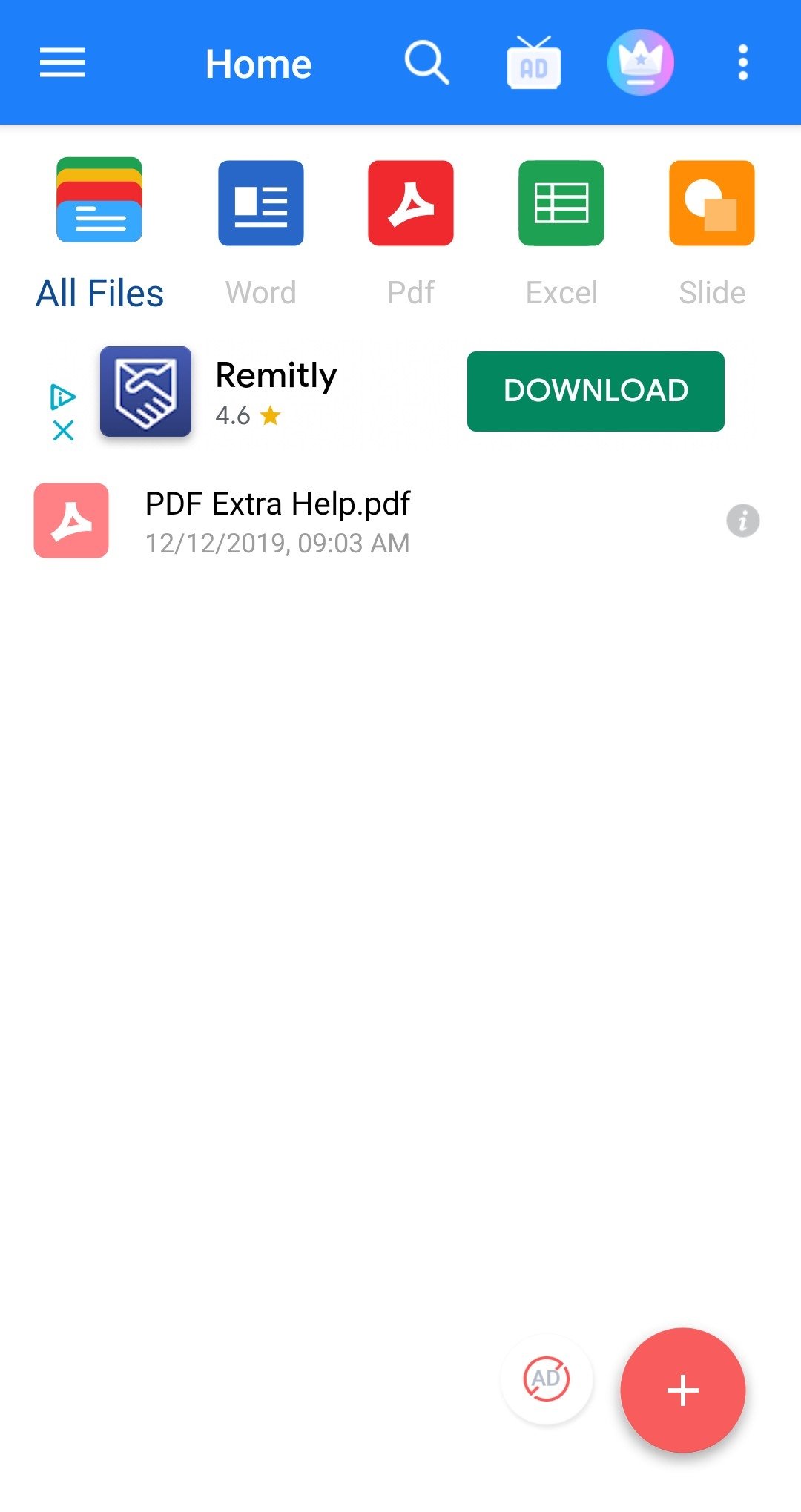This screenshot has height=1512, width=801.
Task: Switch to the Word files tab
Action: click(x=261, y=234)
